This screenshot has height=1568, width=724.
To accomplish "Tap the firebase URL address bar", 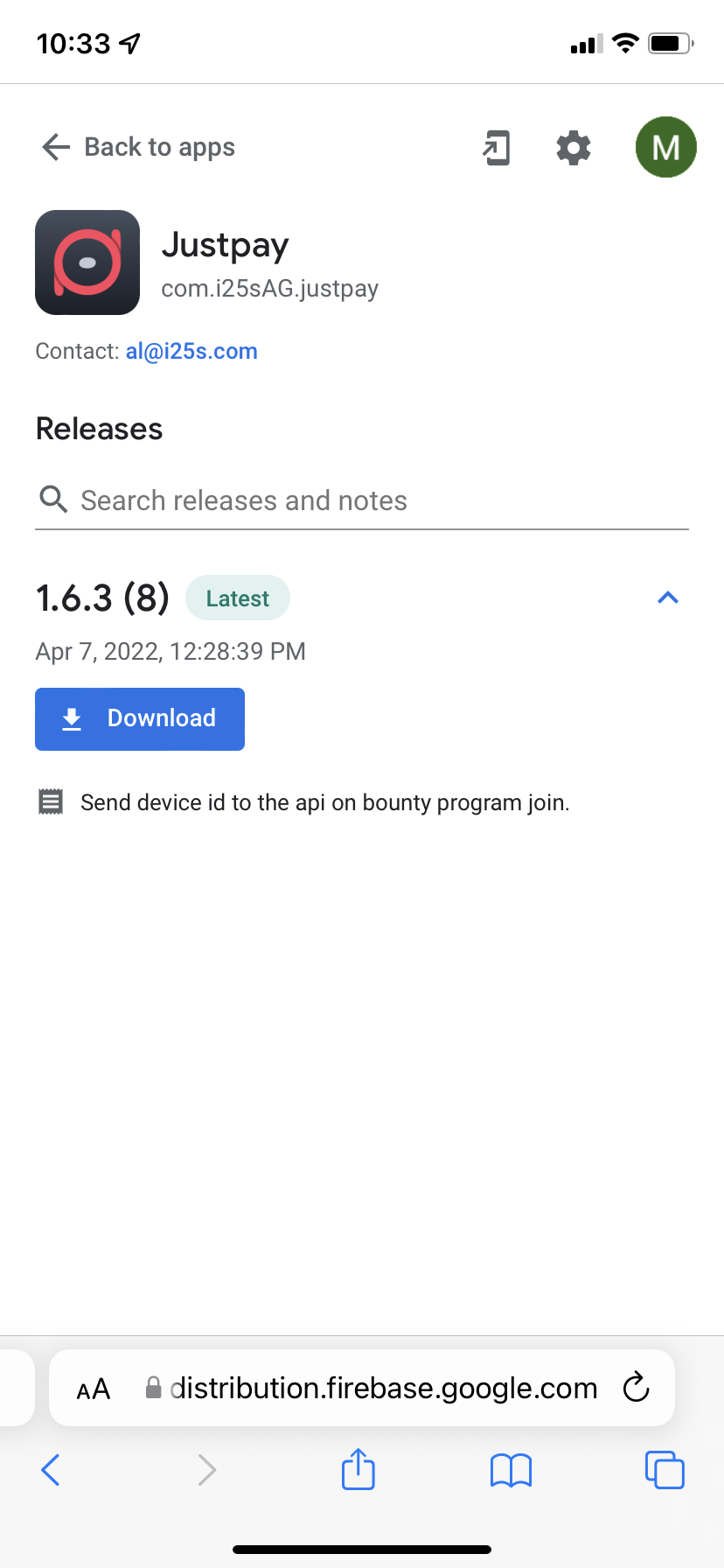I will click(383, 1389).
